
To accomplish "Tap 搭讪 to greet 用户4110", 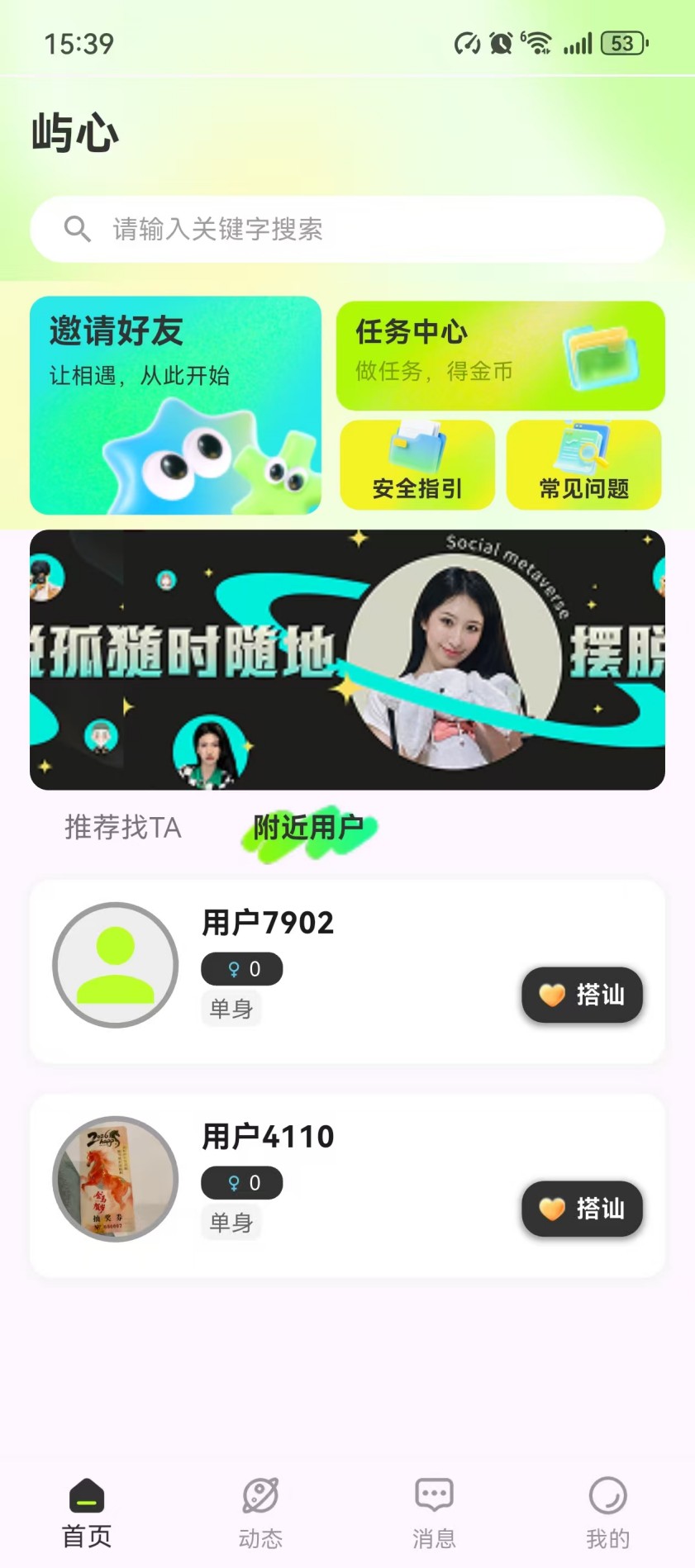I will [x=582, y=1209].
